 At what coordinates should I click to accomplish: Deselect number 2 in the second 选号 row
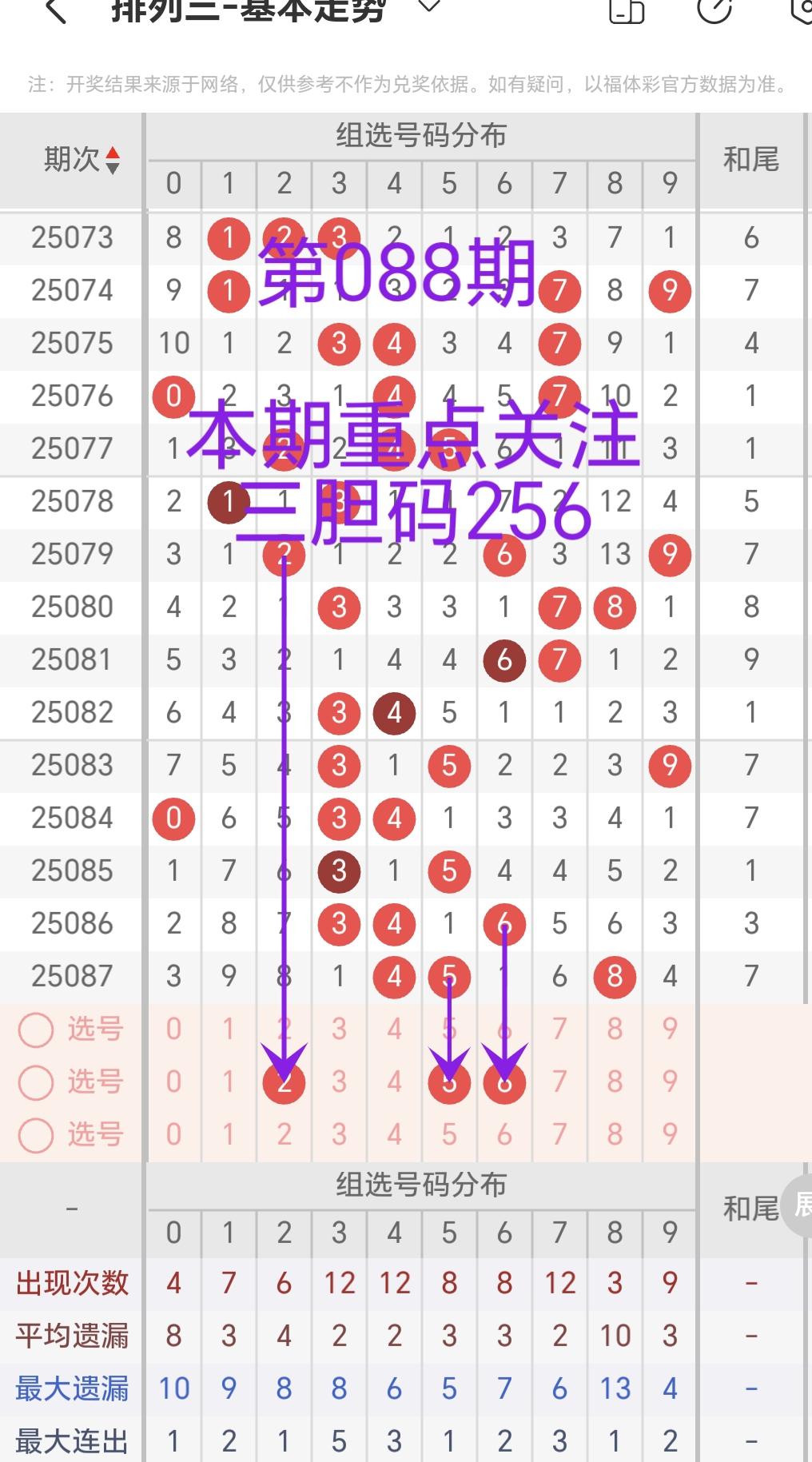coord(284,1082)
